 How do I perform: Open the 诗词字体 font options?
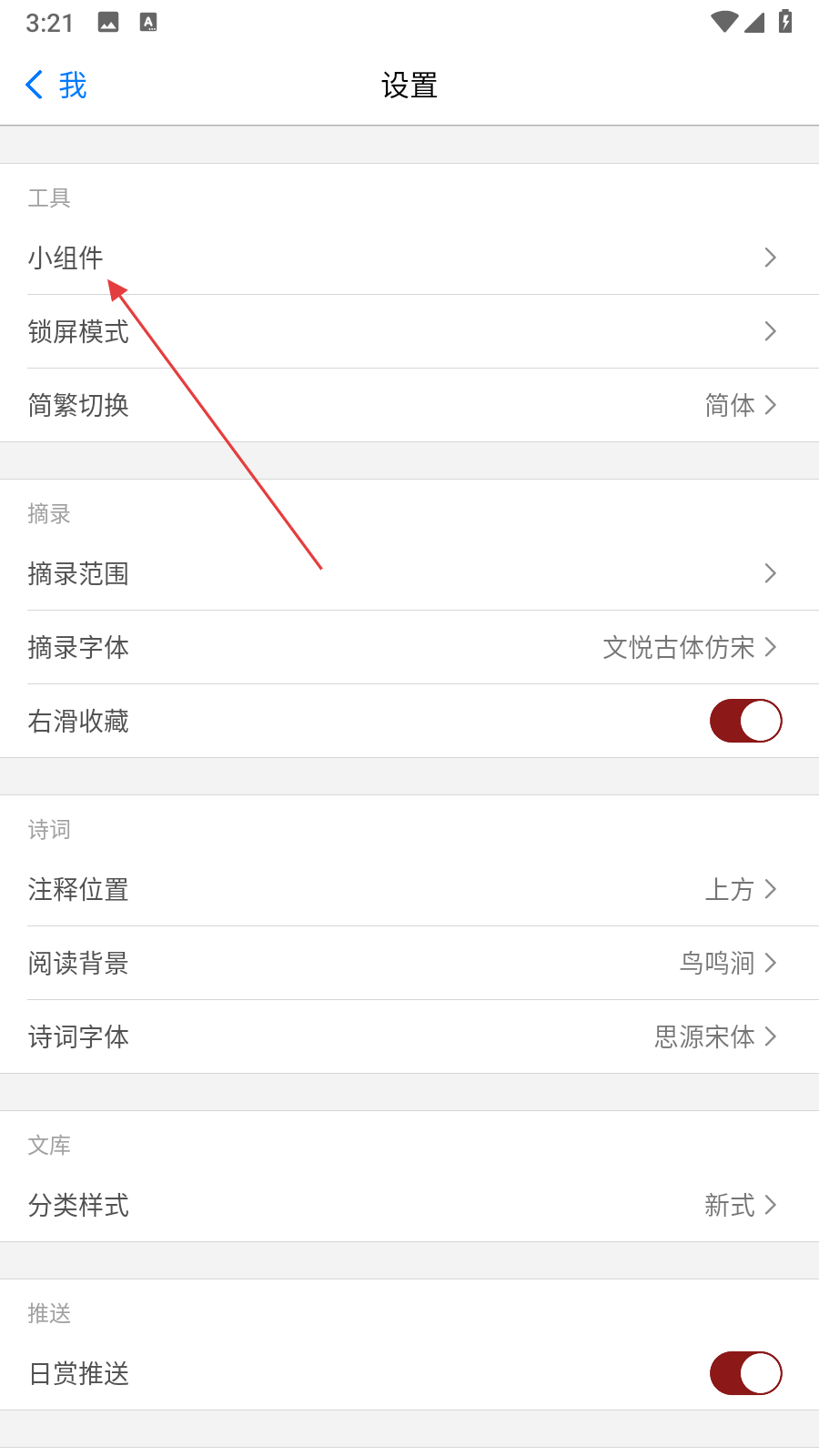tap(409, 1036)
